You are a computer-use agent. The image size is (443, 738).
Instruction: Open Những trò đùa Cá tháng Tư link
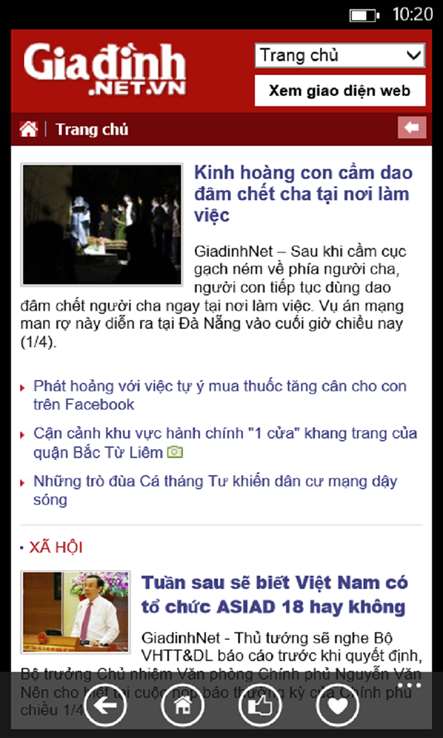click(215, 490)
